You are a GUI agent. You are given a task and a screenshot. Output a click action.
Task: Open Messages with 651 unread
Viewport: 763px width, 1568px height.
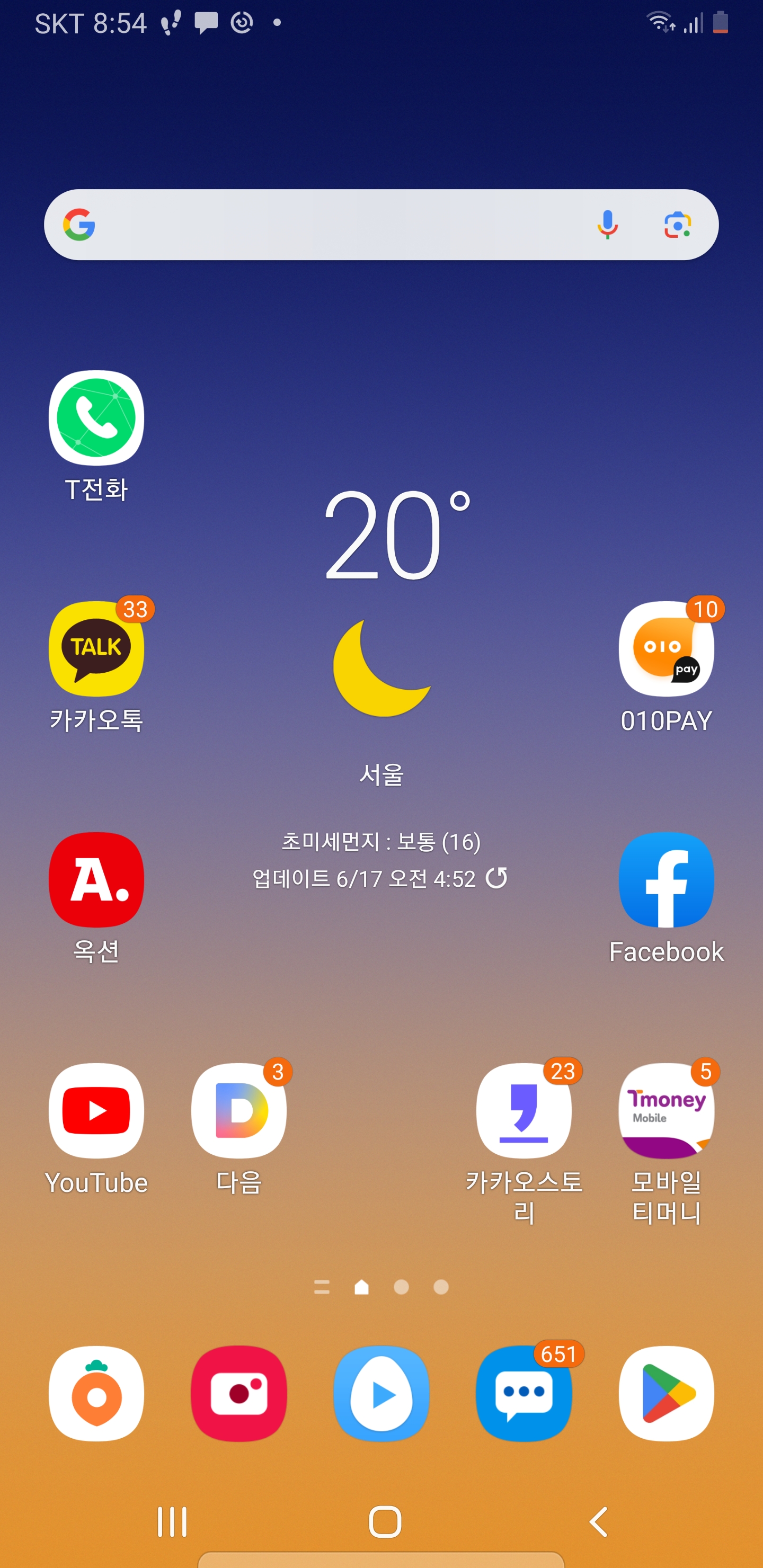pyautogui.click(x=524, y=1393)
